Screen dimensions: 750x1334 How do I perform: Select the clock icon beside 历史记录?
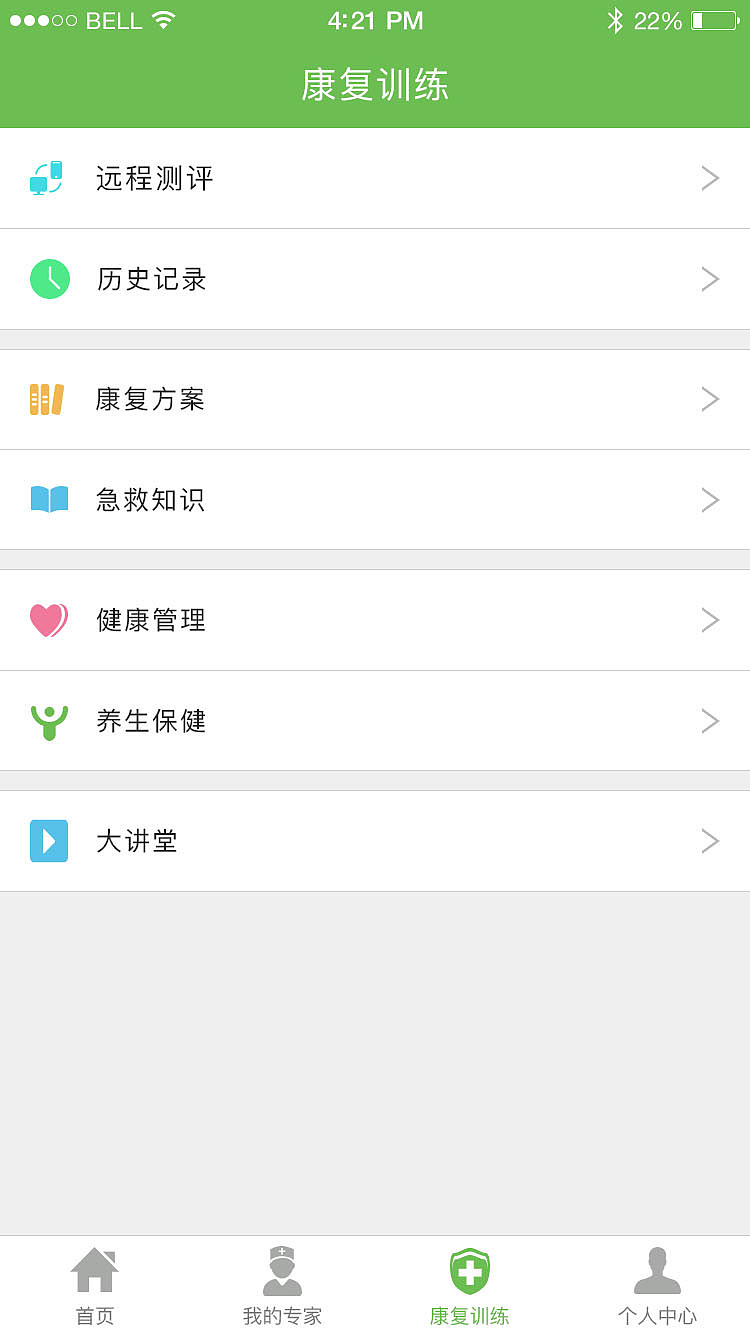click(x=50, y=279)
